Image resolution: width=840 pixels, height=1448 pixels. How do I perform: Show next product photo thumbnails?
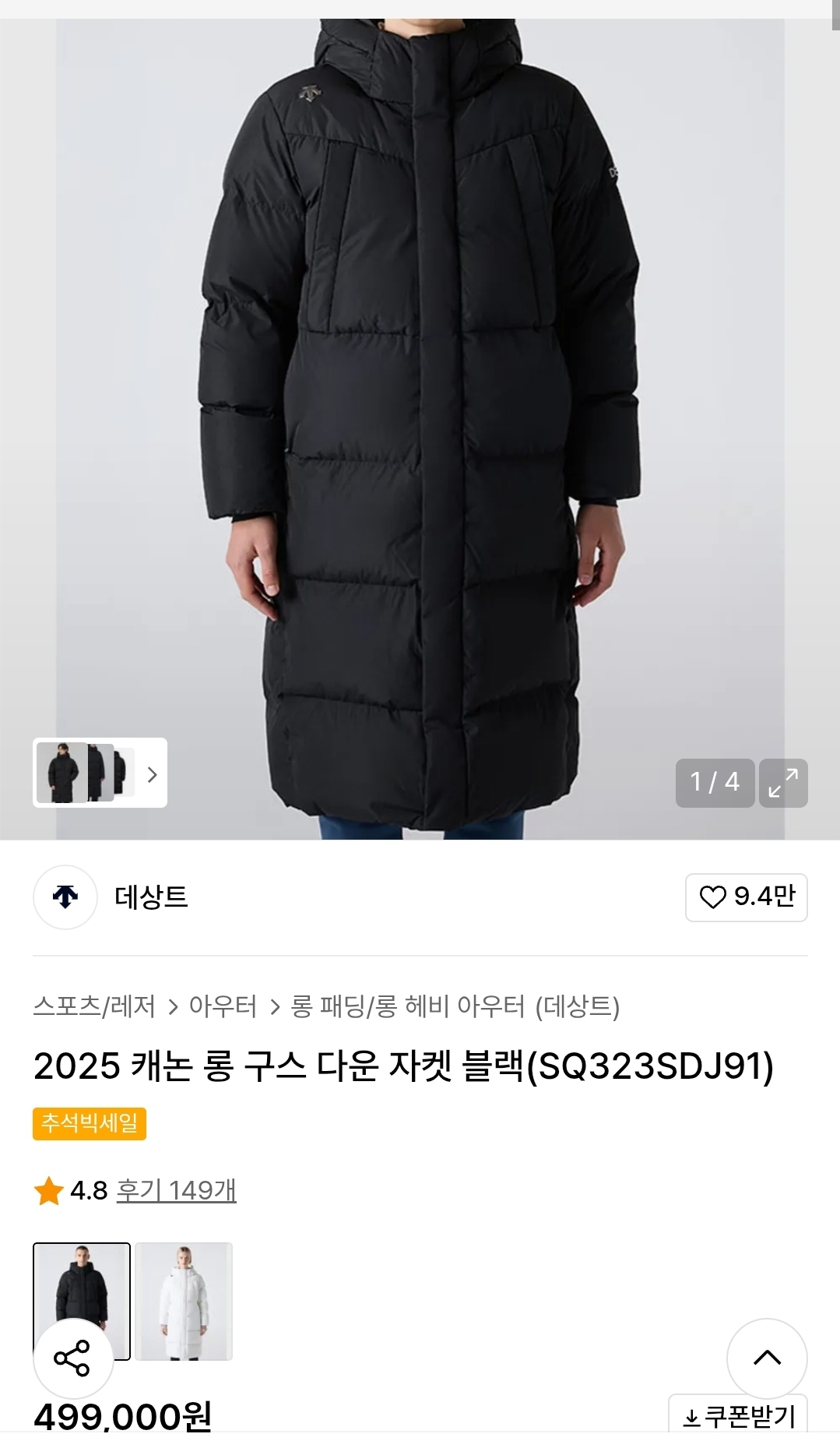[152, 774]
